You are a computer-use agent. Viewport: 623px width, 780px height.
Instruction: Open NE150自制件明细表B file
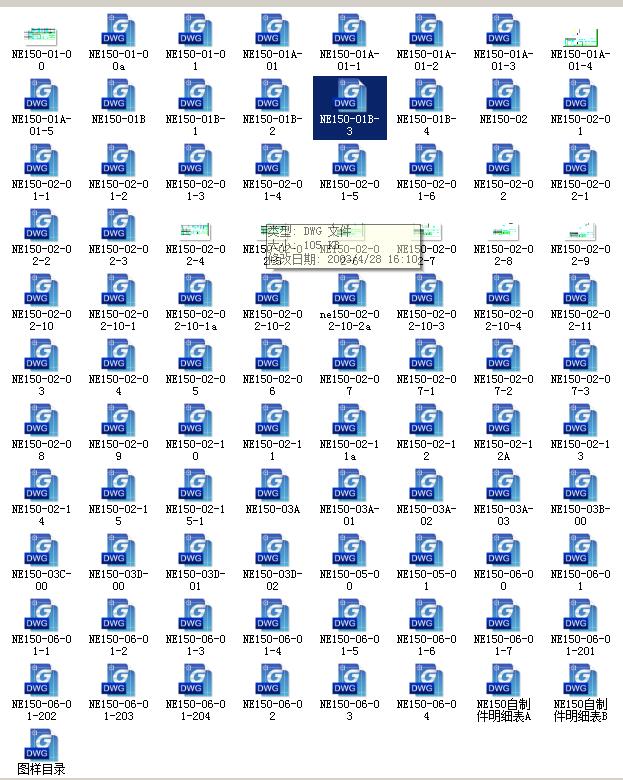tap(580, 681)
